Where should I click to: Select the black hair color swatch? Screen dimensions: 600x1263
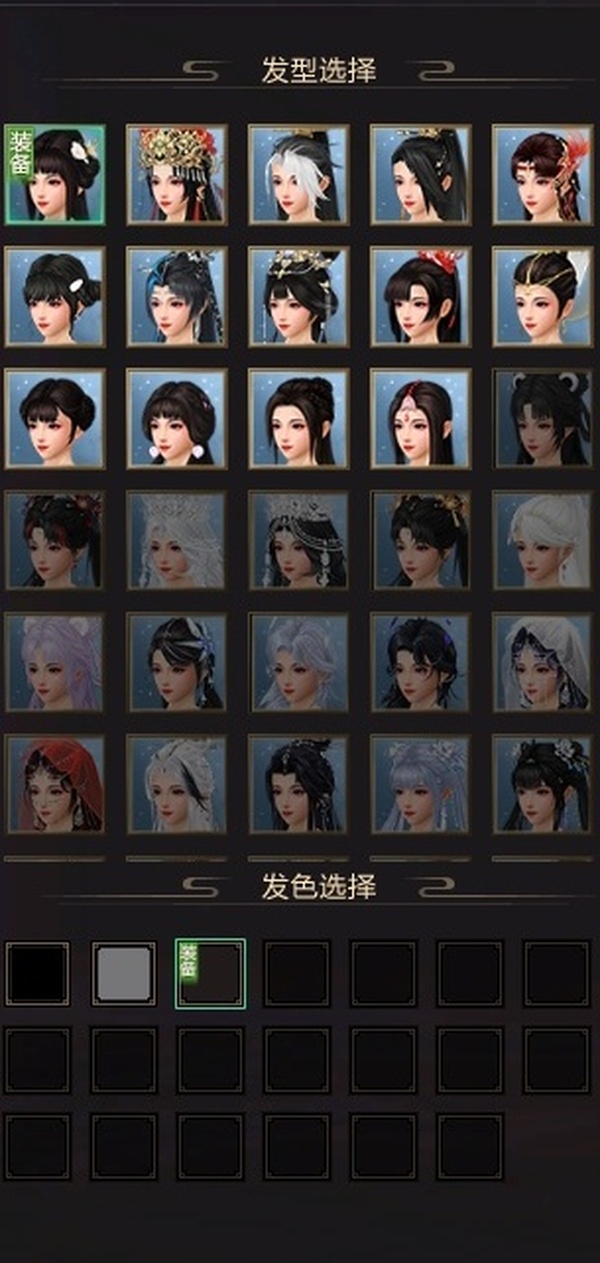coord(38,973)
